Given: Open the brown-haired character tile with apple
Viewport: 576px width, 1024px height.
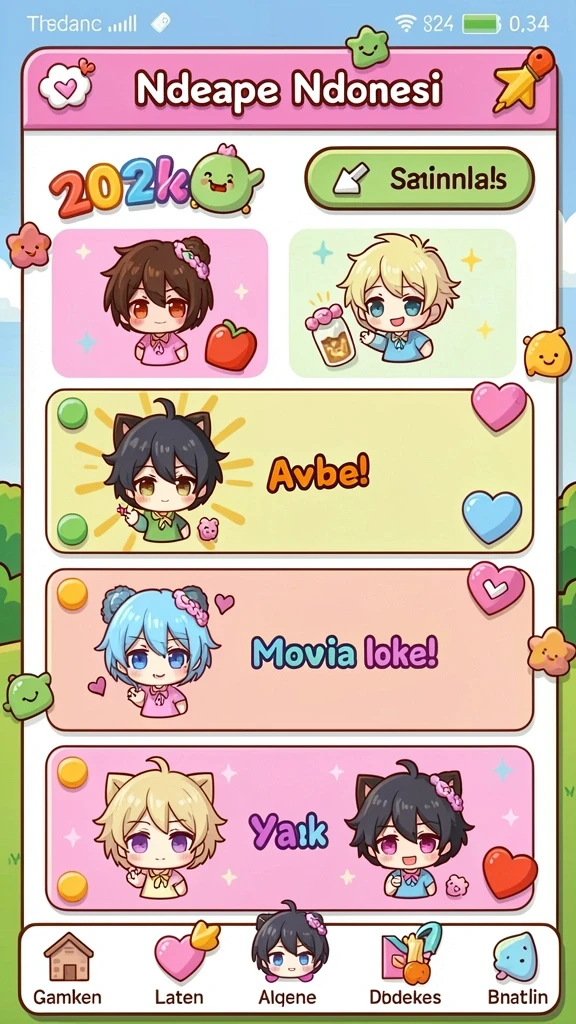Looking at the screenshot, I should coord(160,303).
